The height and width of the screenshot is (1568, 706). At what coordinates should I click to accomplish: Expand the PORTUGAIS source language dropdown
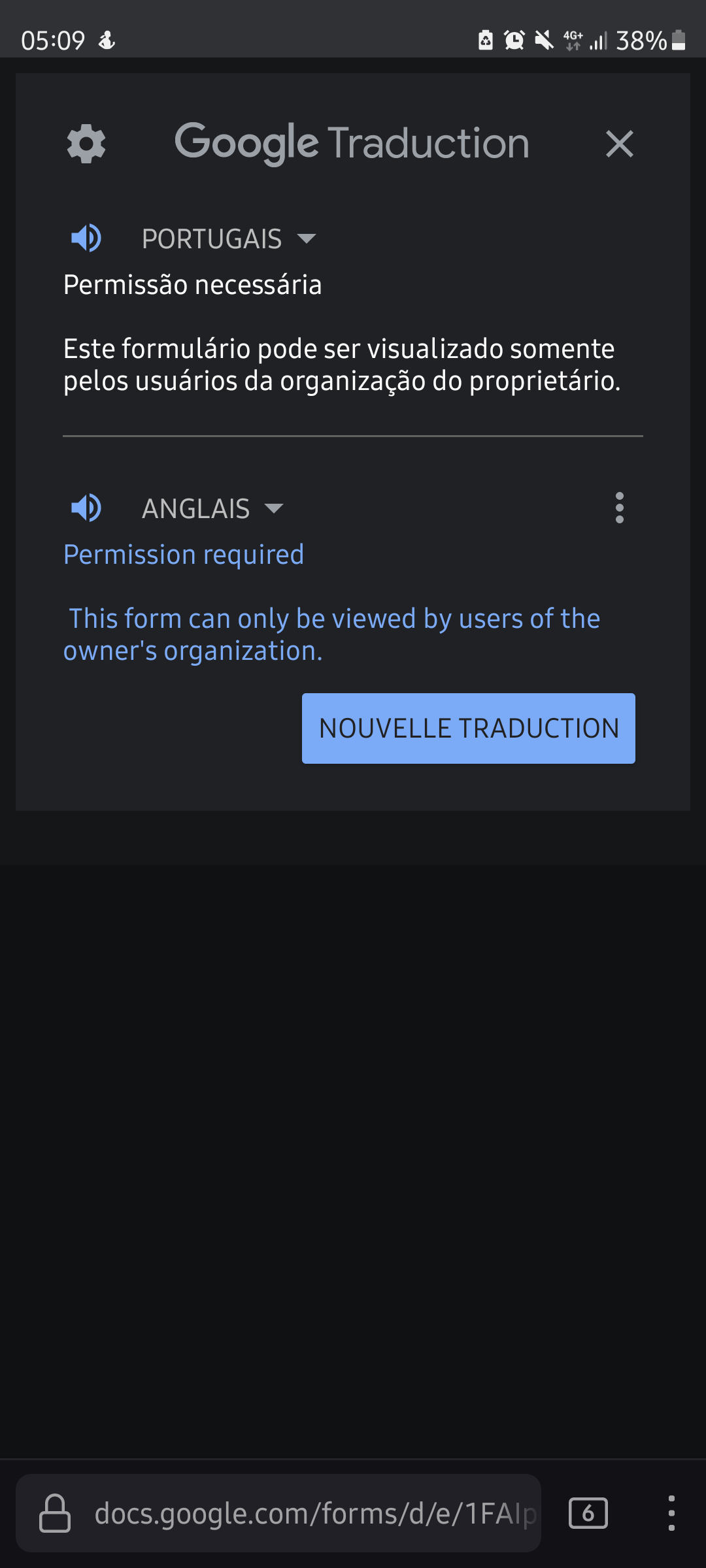[x=229, y=238]
